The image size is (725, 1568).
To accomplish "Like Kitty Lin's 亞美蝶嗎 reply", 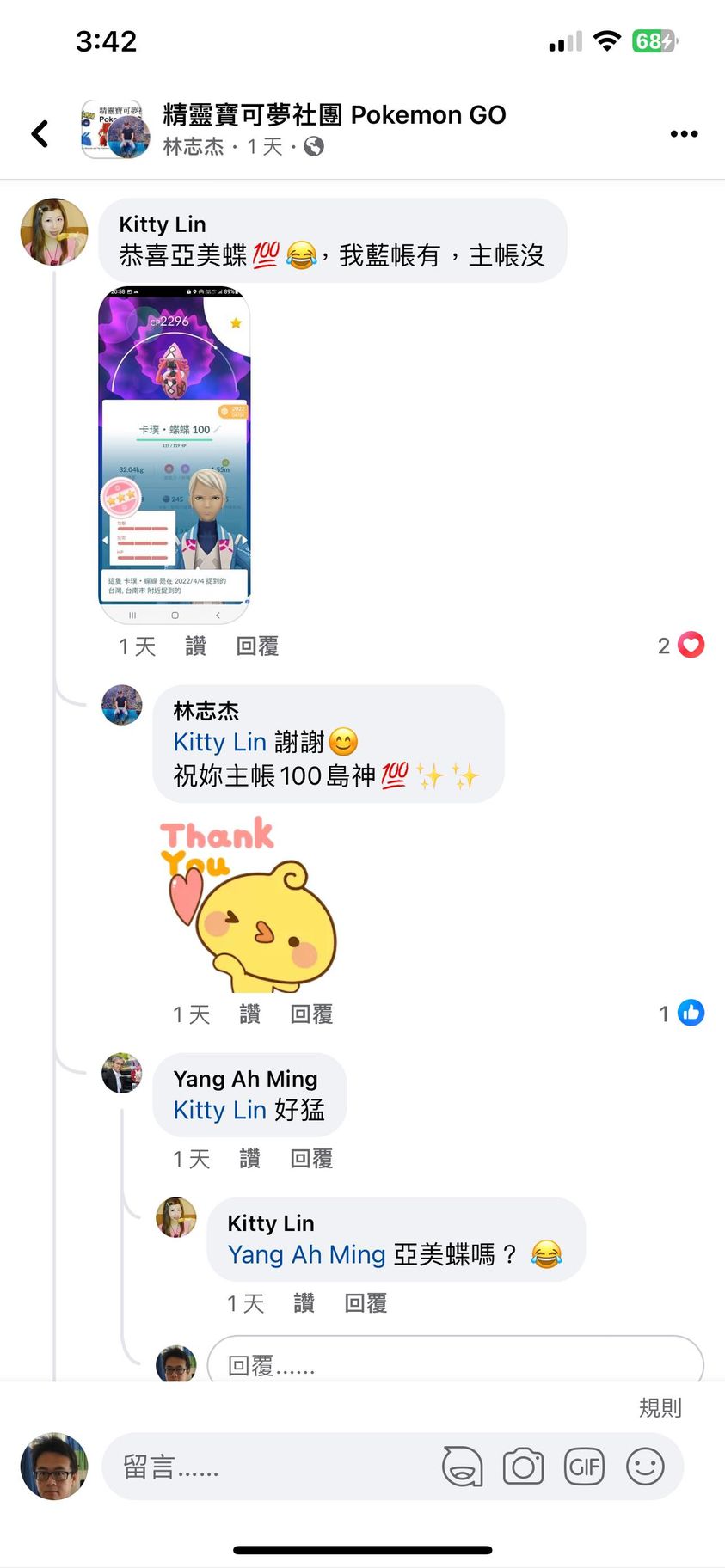I will (x=304, y=1303).
